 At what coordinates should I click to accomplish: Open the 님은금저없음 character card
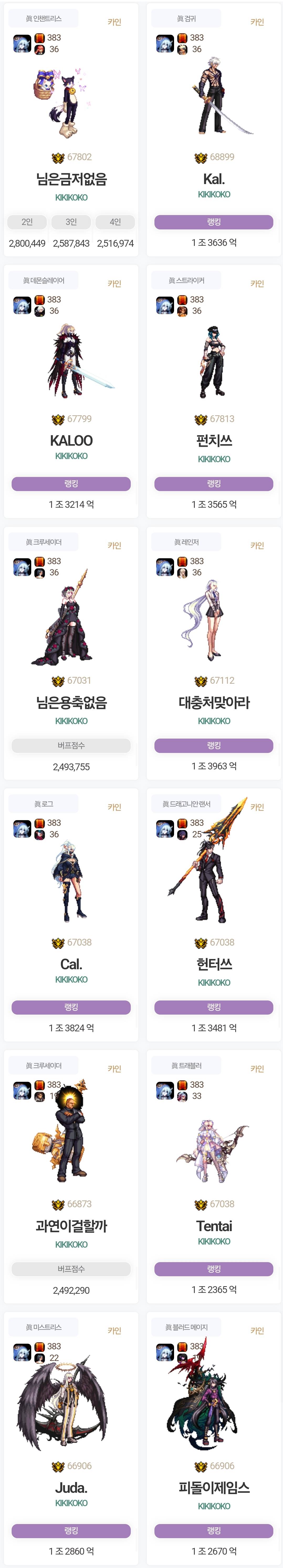(71, 179)
